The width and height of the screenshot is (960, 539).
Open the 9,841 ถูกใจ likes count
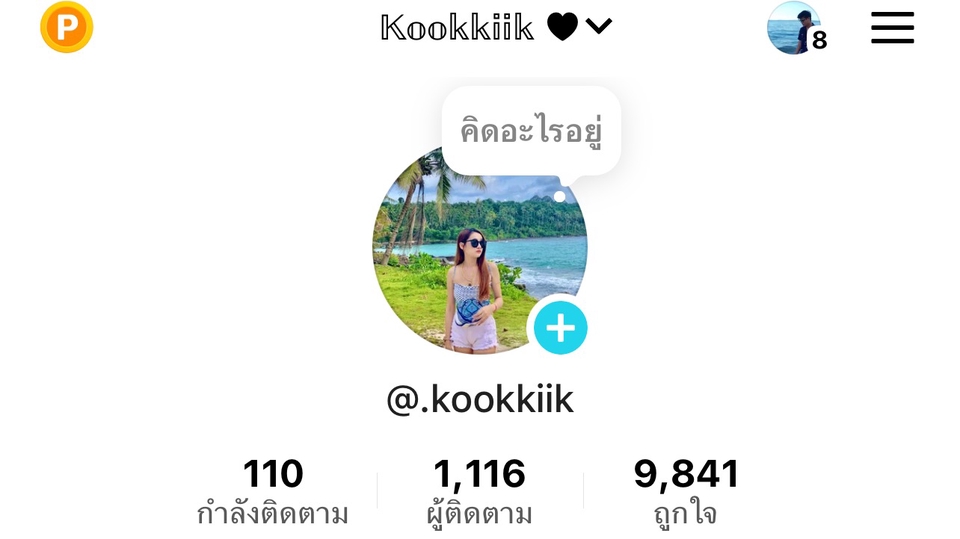(686, 491)
